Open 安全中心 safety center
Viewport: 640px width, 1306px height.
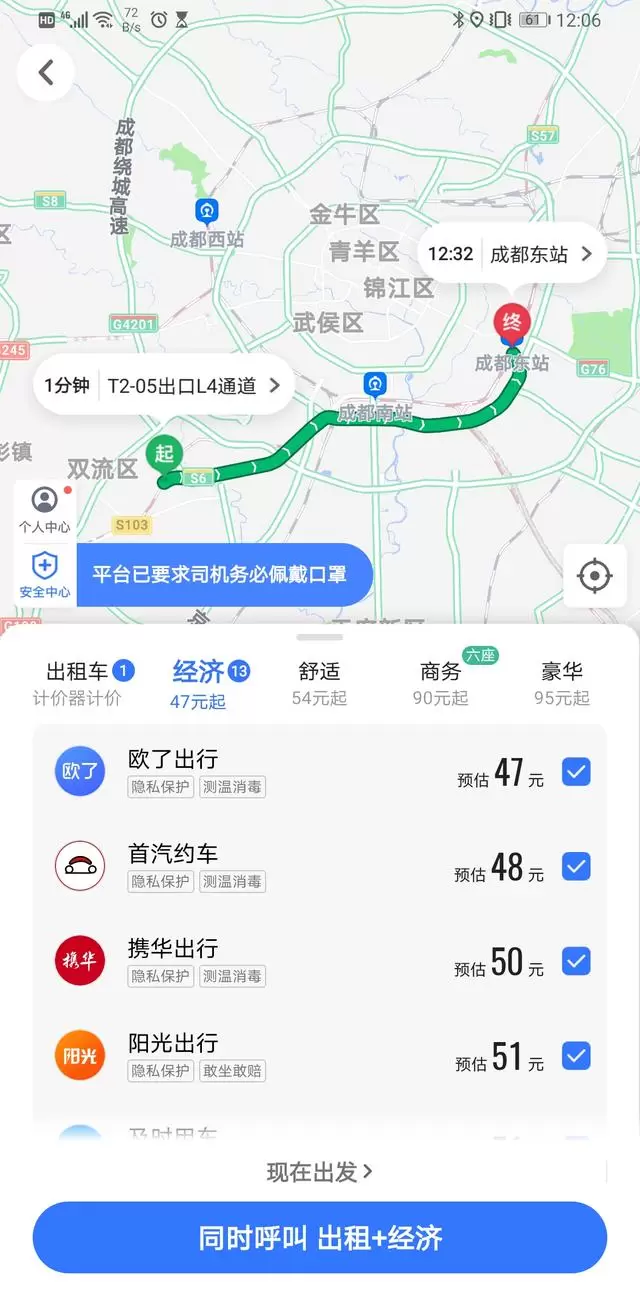click(x=44, y=575)
